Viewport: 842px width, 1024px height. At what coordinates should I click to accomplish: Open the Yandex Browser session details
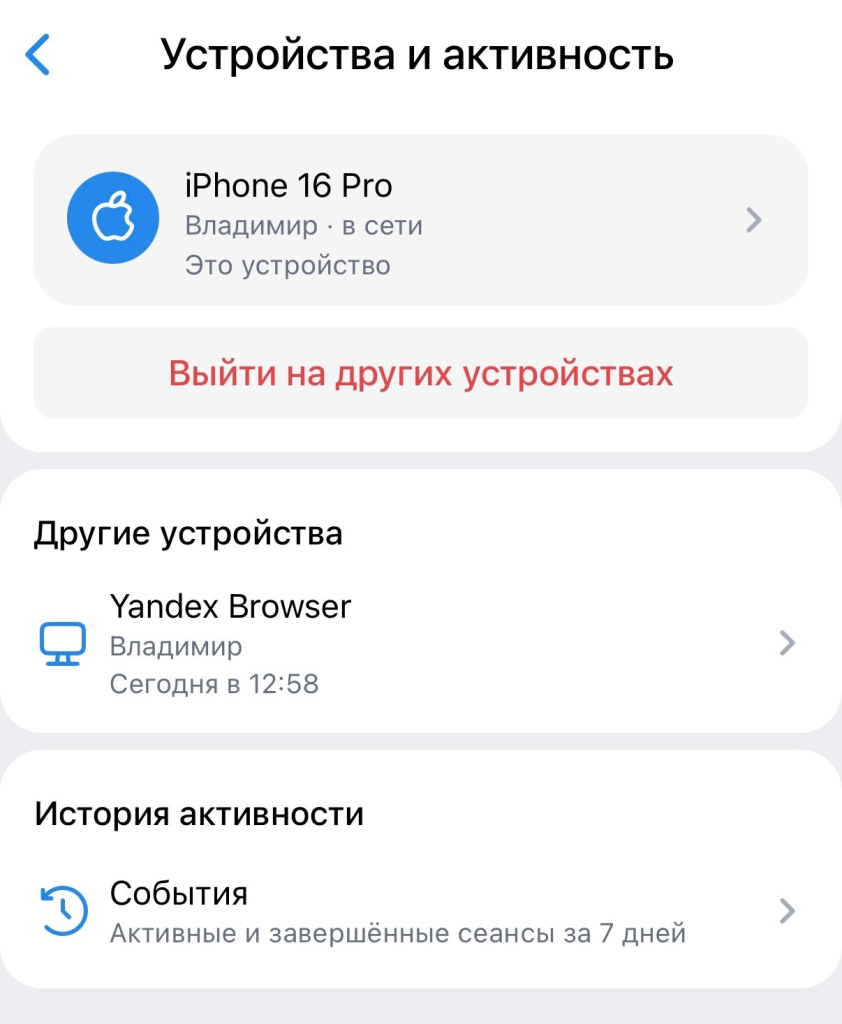pyautogui.click(x=420, y=643)
